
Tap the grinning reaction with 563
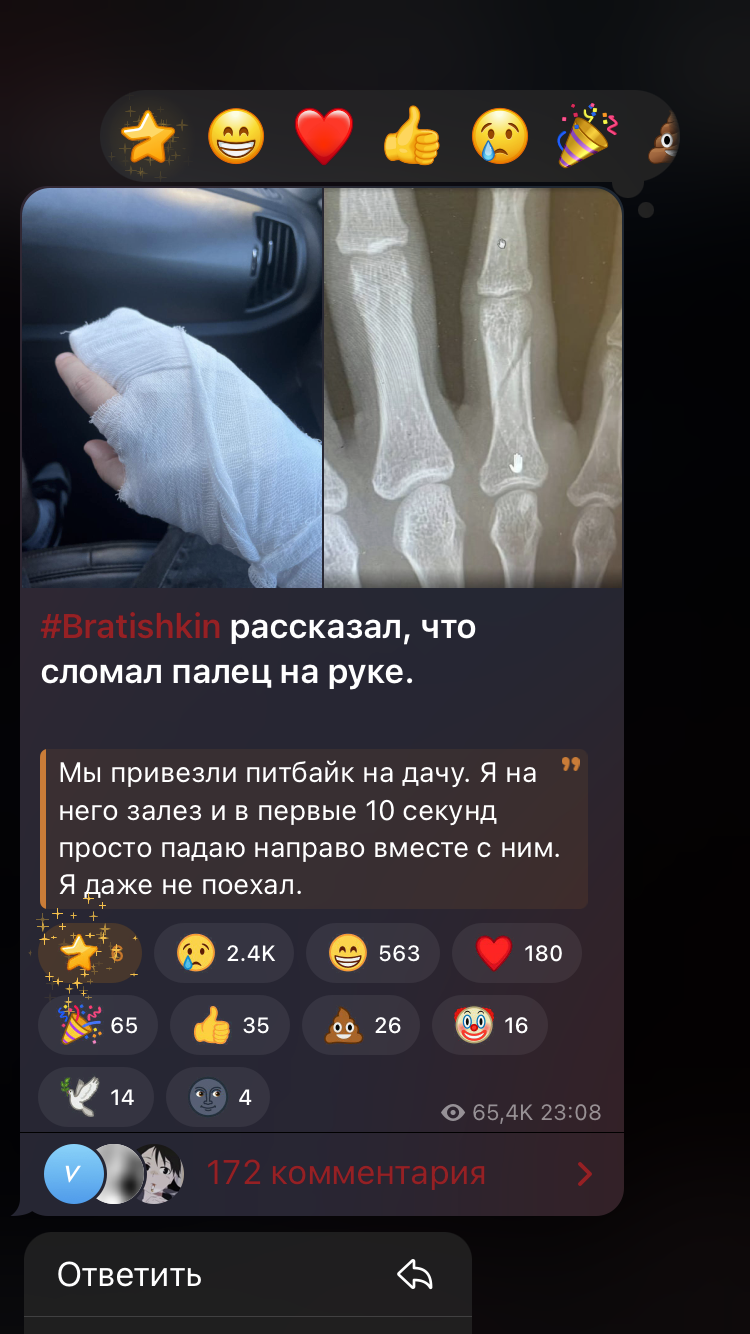coord(372,953)
